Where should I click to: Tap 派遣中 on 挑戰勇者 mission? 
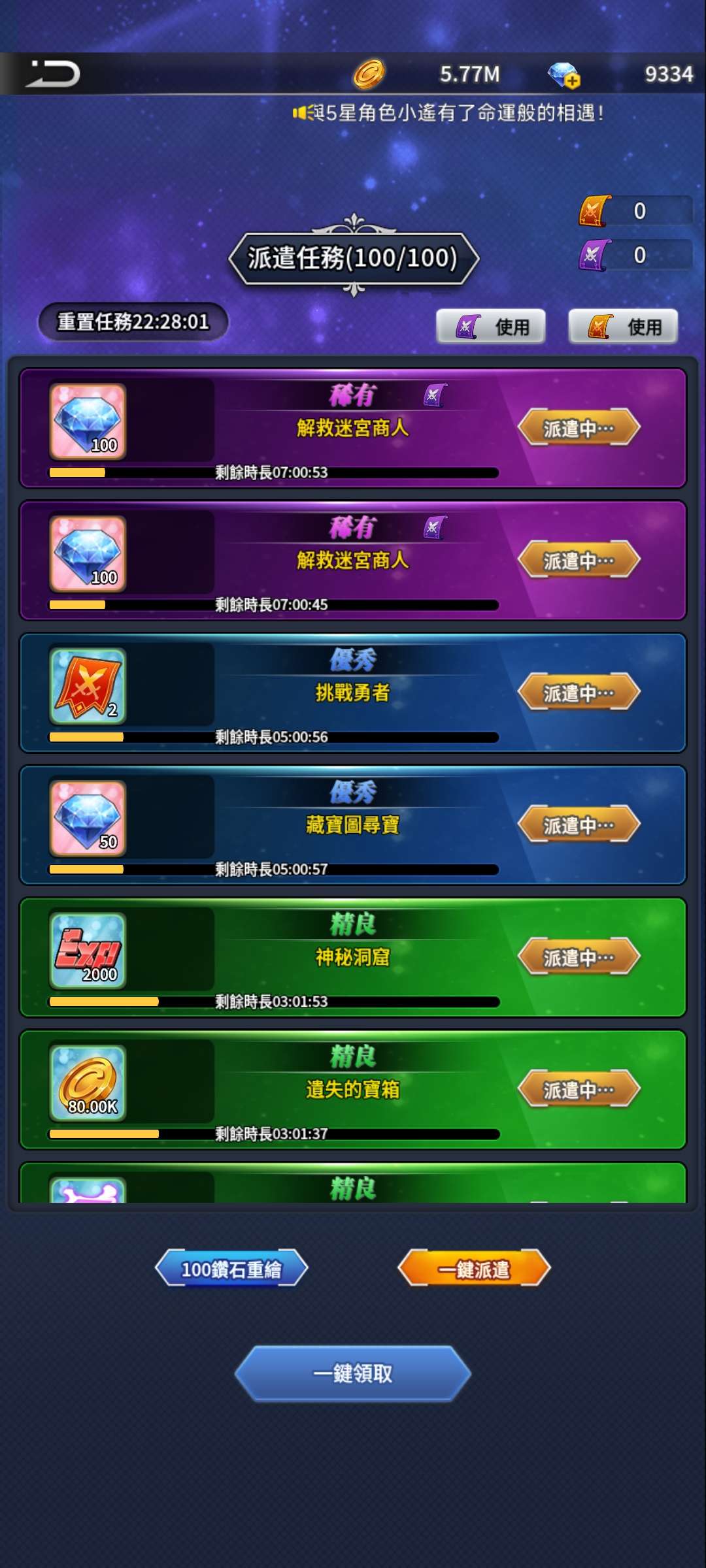click(x=579, y=693)
